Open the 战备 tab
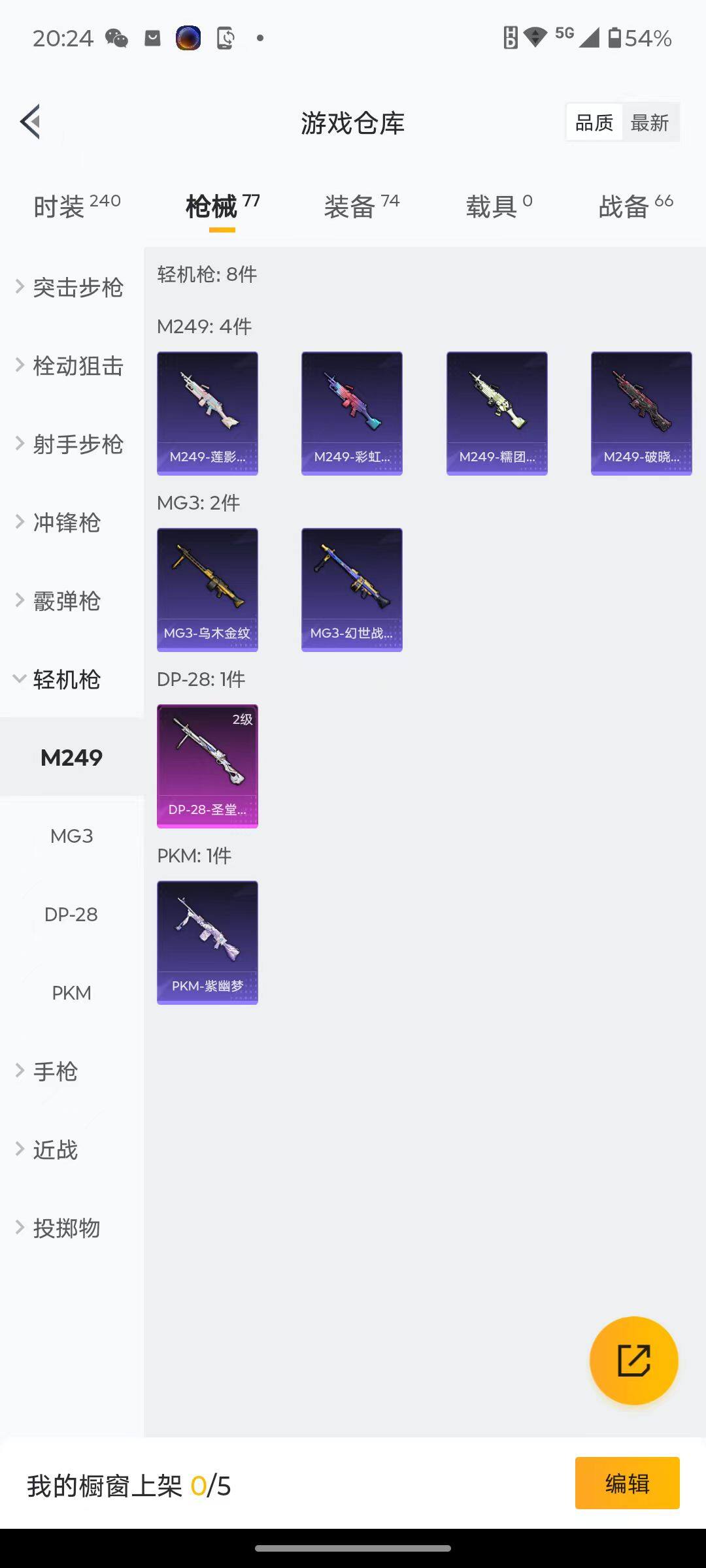 635,206
